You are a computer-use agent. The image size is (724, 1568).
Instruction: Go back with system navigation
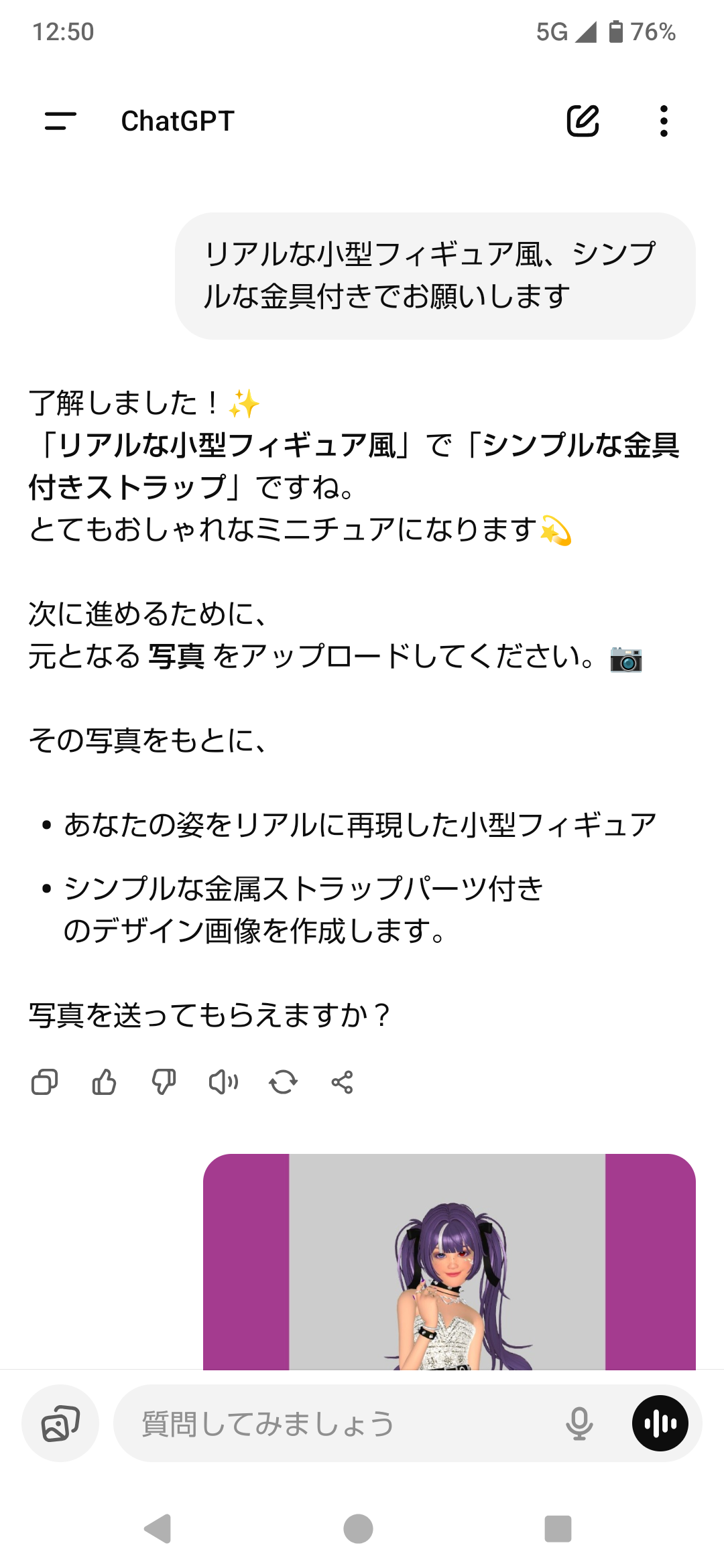(158, 1528)
